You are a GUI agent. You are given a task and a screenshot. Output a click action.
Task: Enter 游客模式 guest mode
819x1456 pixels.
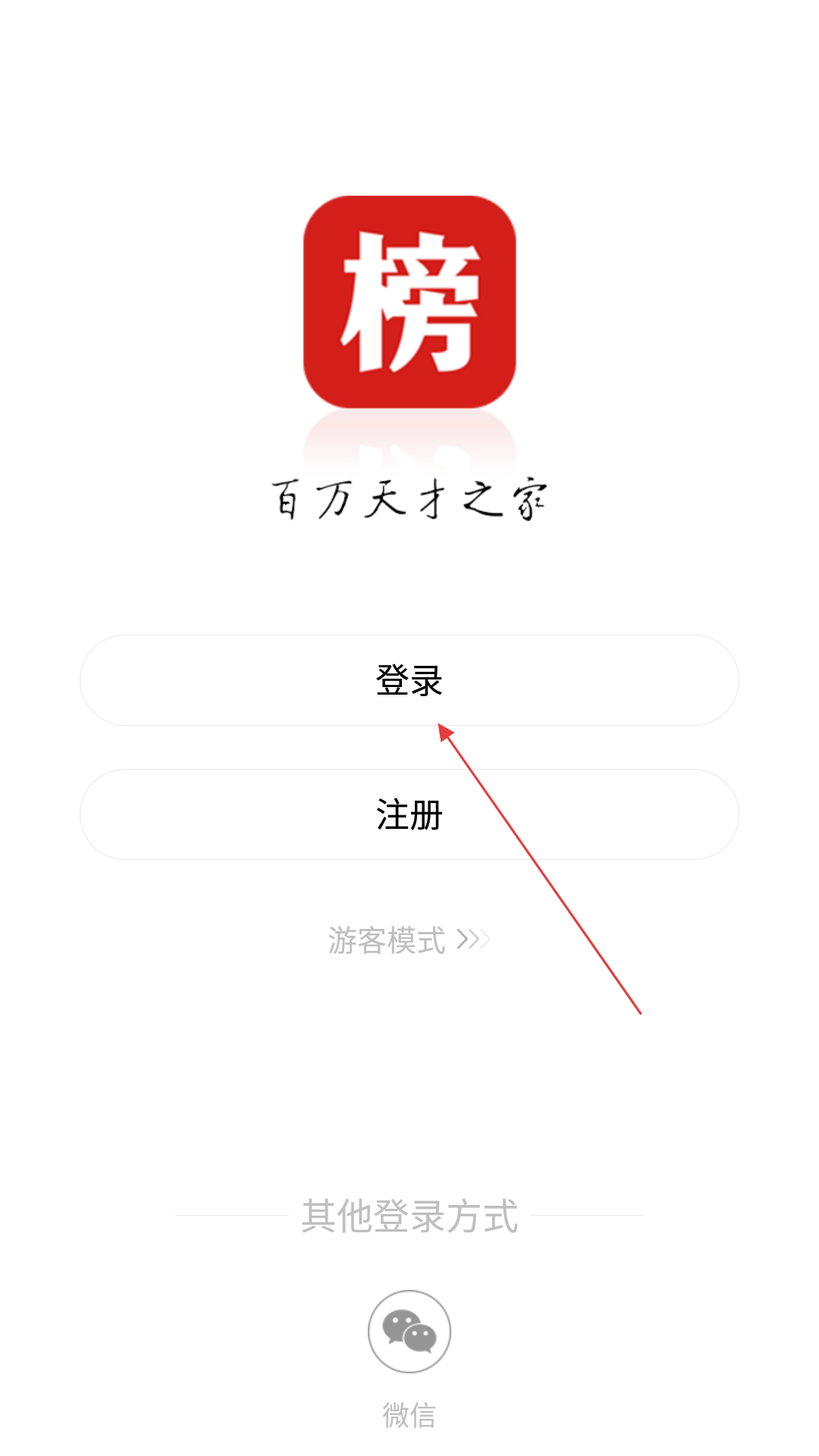tap(409, 940)
